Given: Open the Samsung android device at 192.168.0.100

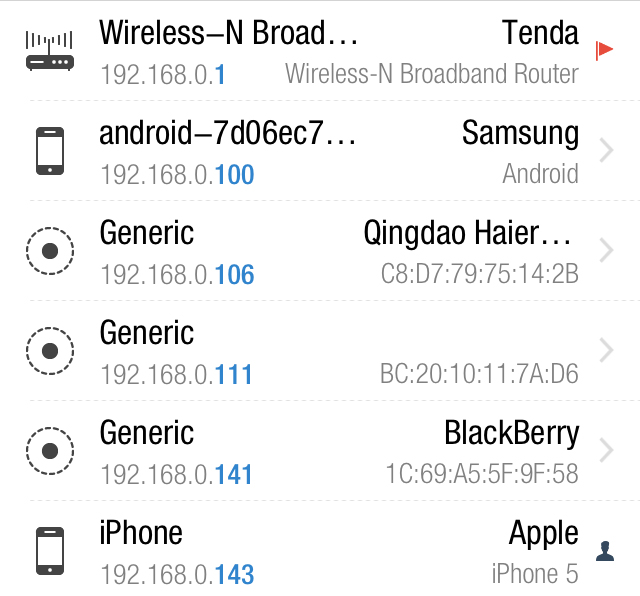Looking at the screenshot, I should tap(320, 151).
